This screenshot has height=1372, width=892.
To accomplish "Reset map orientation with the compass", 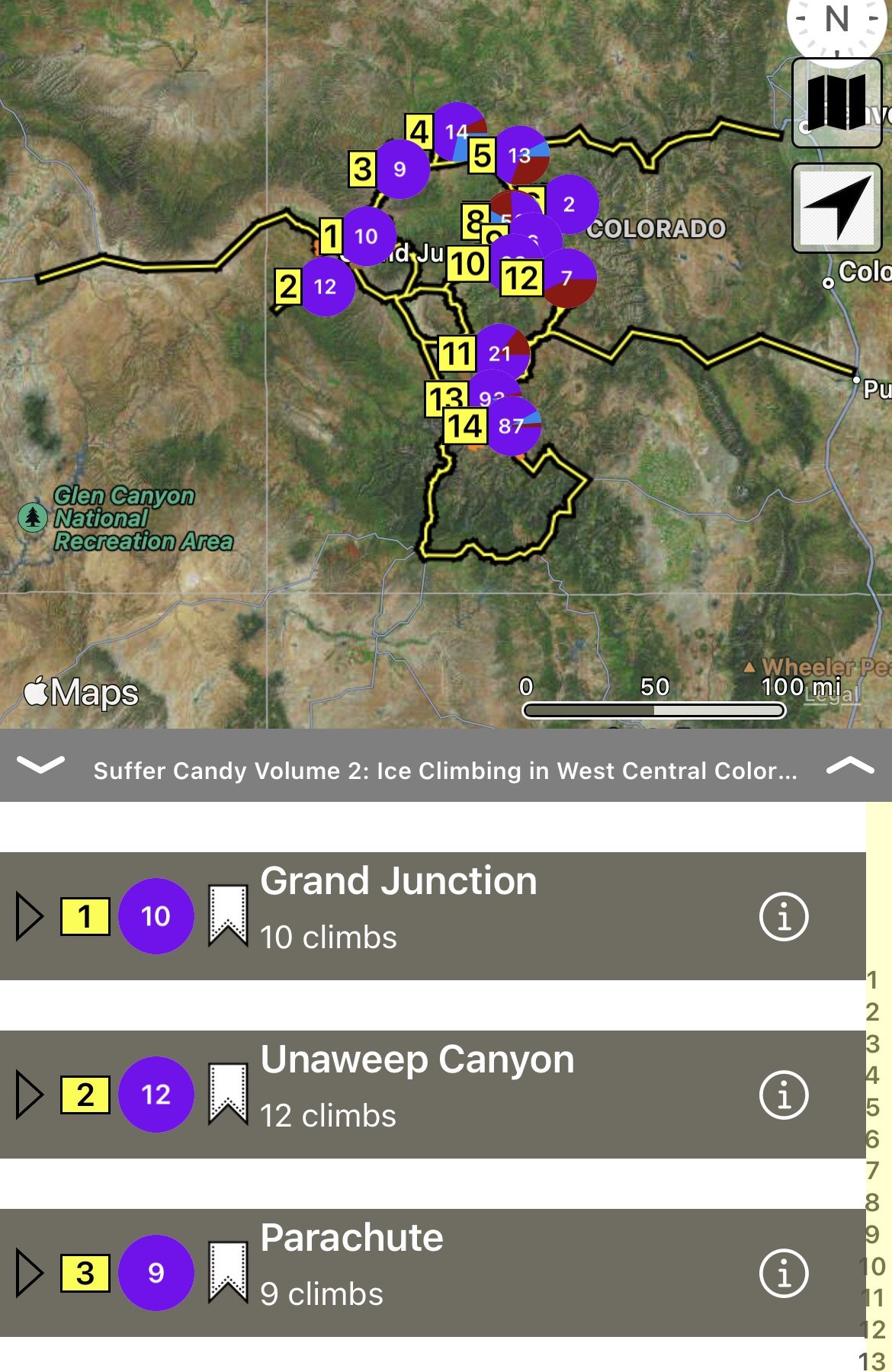I will pyautogui.click(x=836, y=23).
